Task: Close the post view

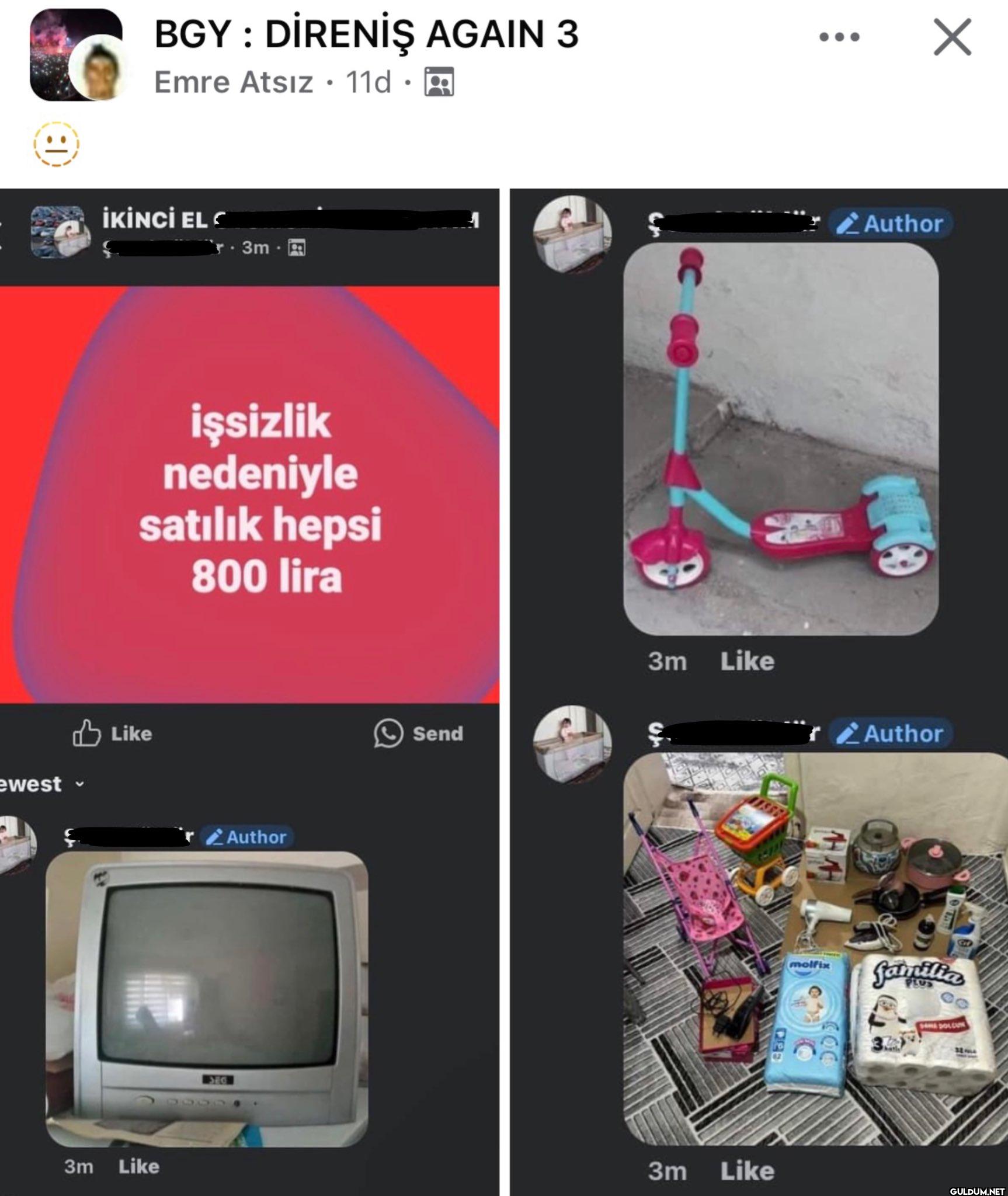Action: (x=952, y=37)
